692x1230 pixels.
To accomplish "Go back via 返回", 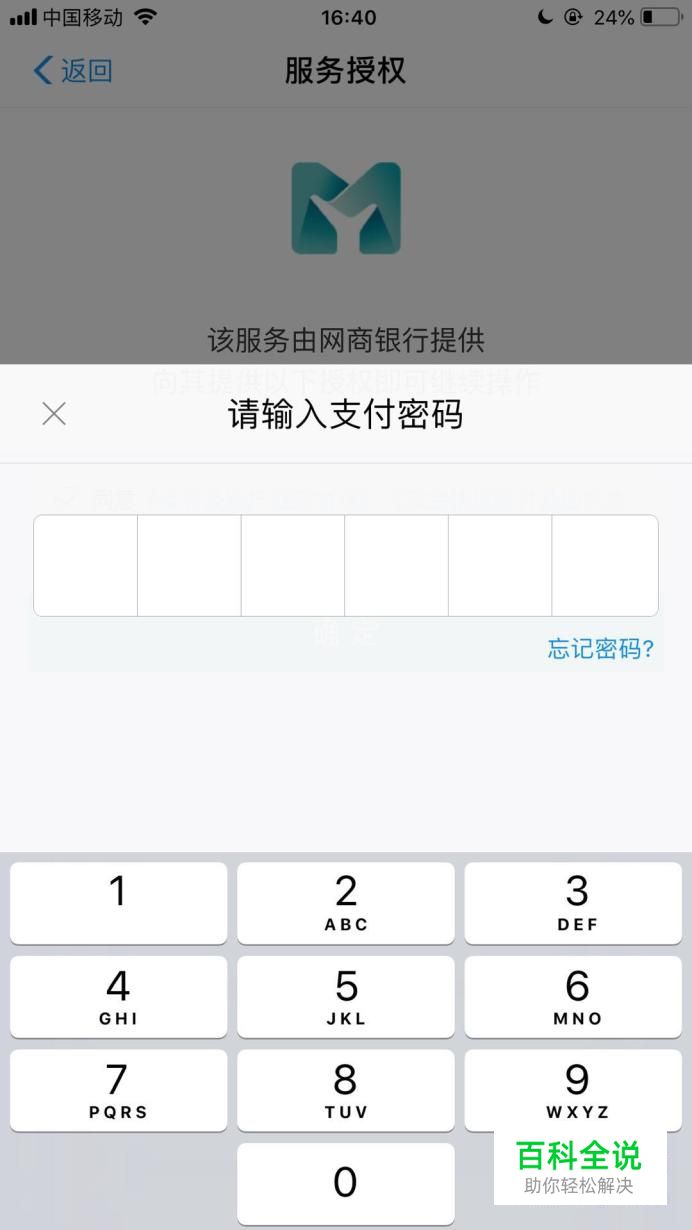I will point(73,71).
